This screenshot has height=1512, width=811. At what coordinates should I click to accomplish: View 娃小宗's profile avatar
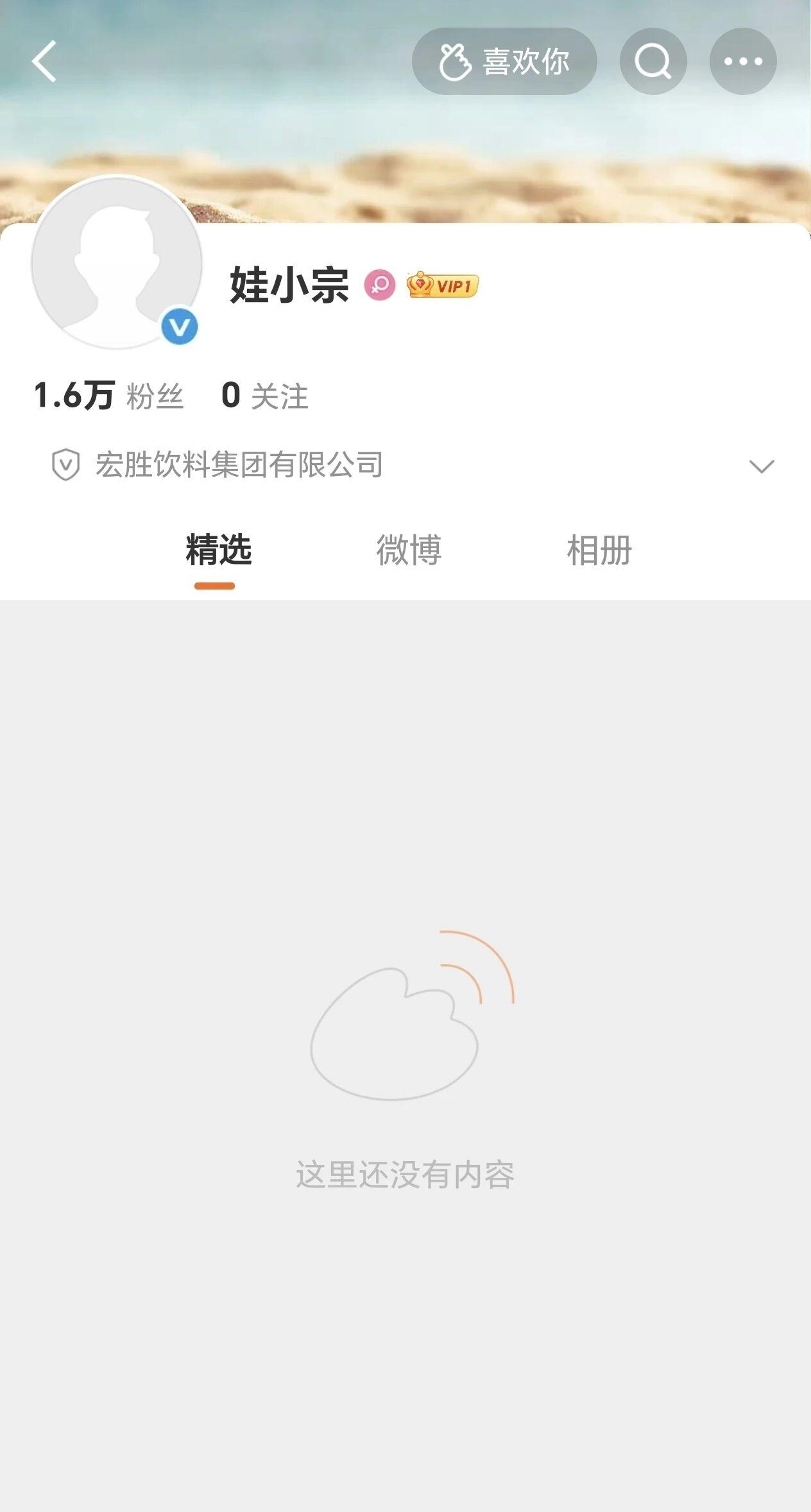pyautogui.click(x=117, y=263)
